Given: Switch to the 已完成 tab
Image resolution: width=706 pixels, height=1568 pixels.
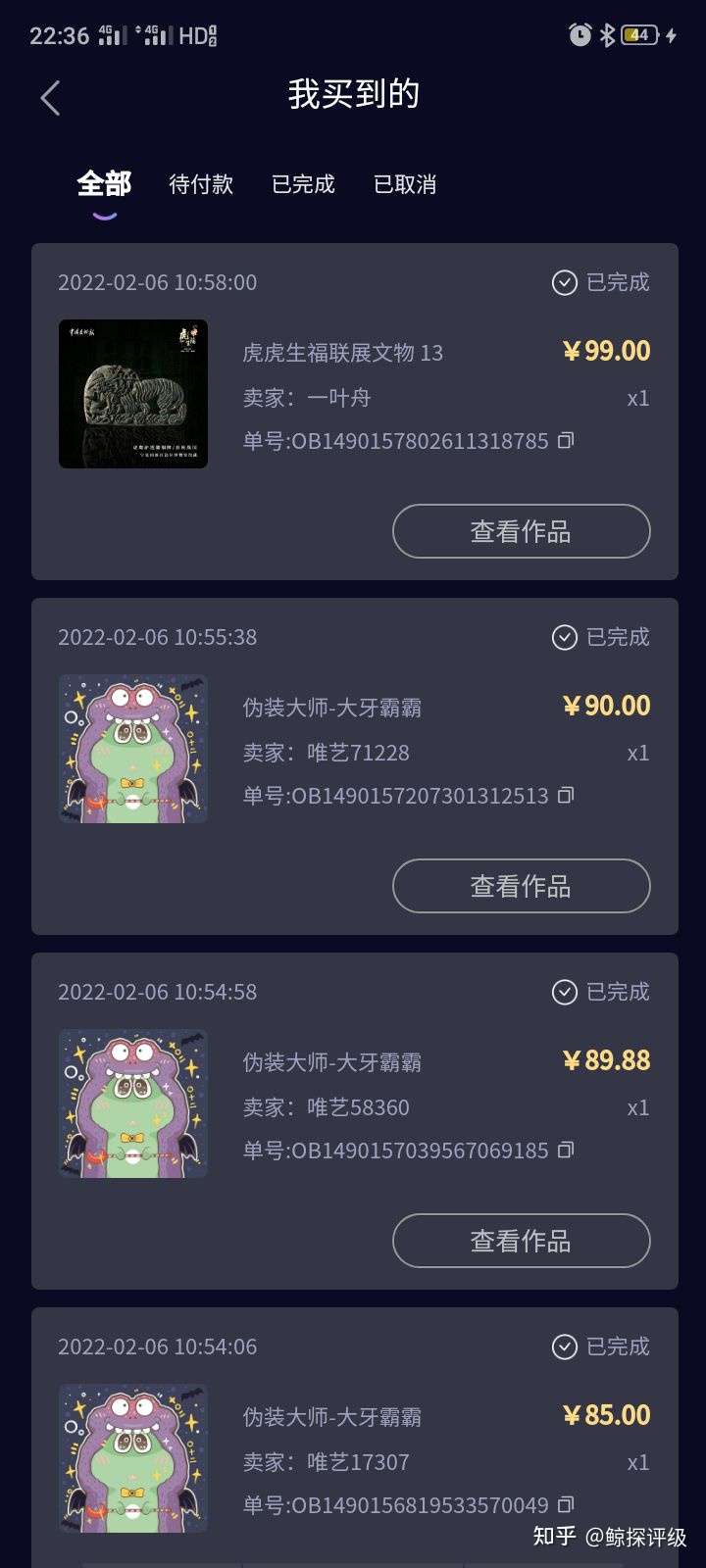Looking at the screenshot, I should coord(303,184).
